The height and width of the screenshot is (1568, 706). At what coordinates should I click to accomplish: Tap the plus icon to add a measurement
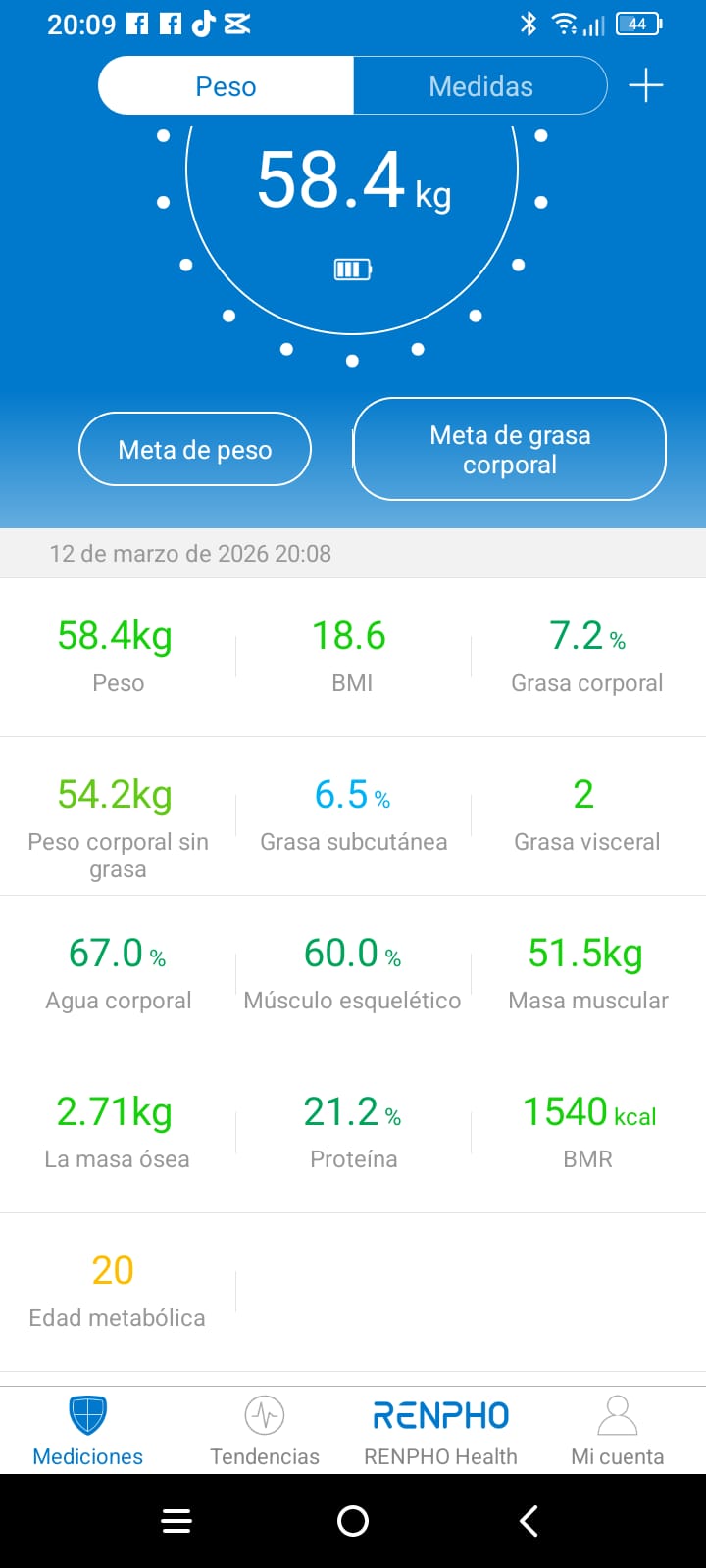pos(646,86)
